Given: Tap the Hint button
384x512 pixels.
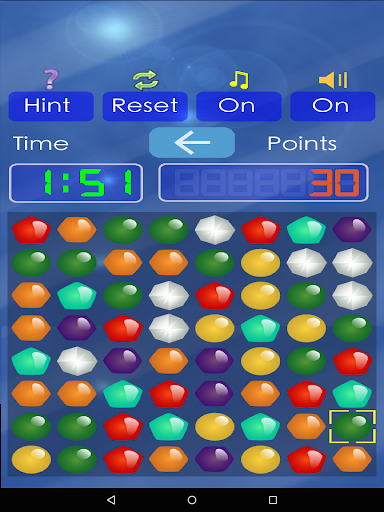Looking at the screenshot, I should (51, 106).
